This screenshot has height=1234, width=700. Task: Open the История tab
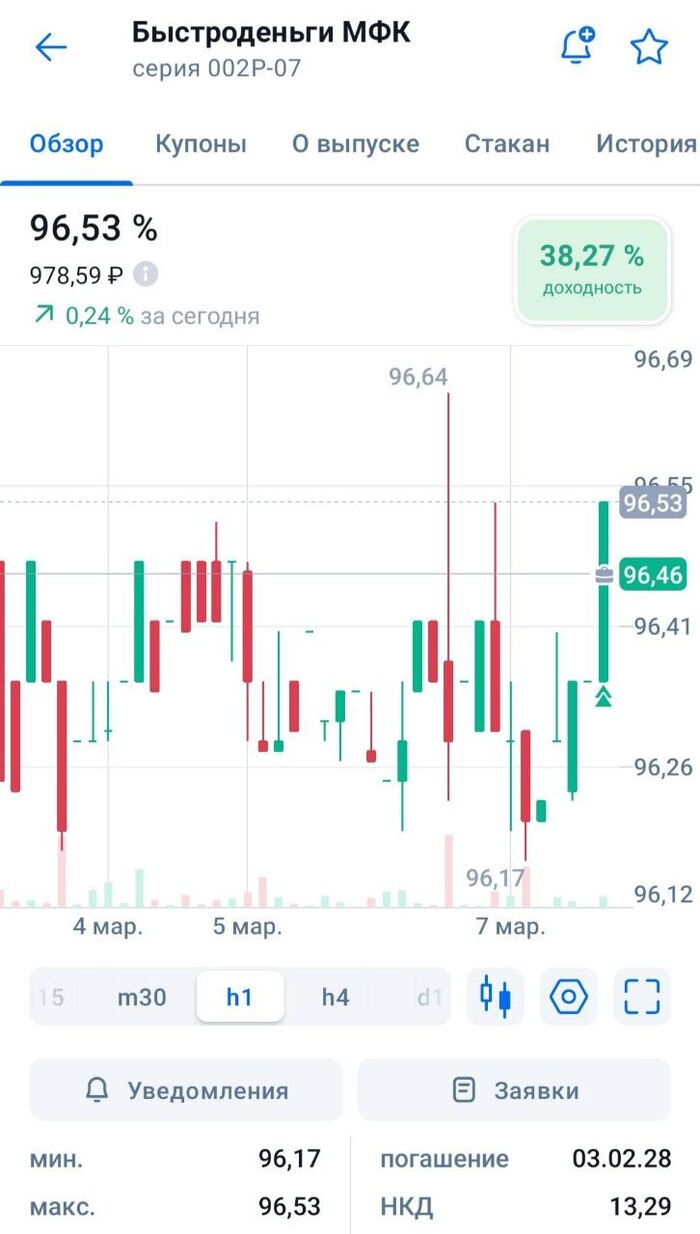click(645, 144)
